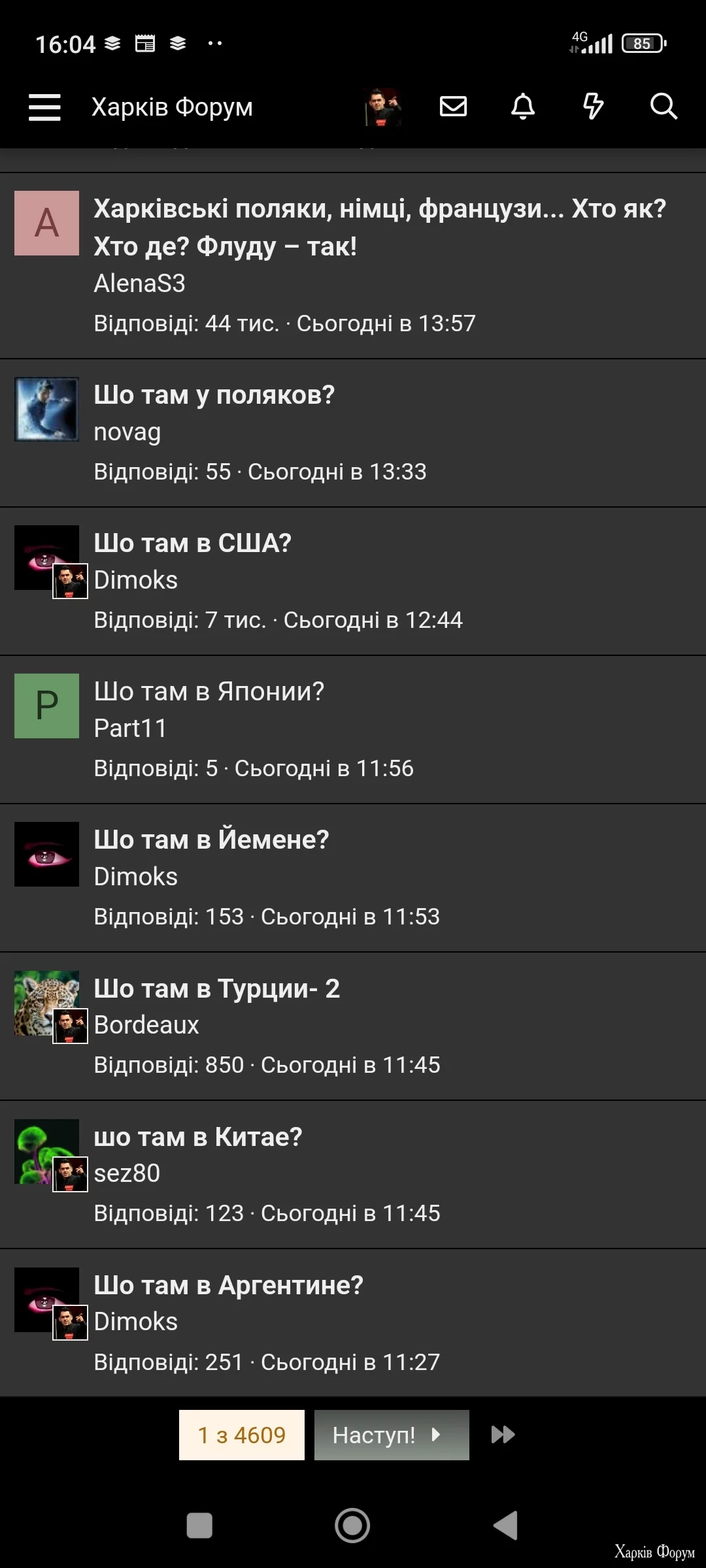Open thread Шо там в Йемене?
This screenshot has width=706, height=1568.
(212, 840)
